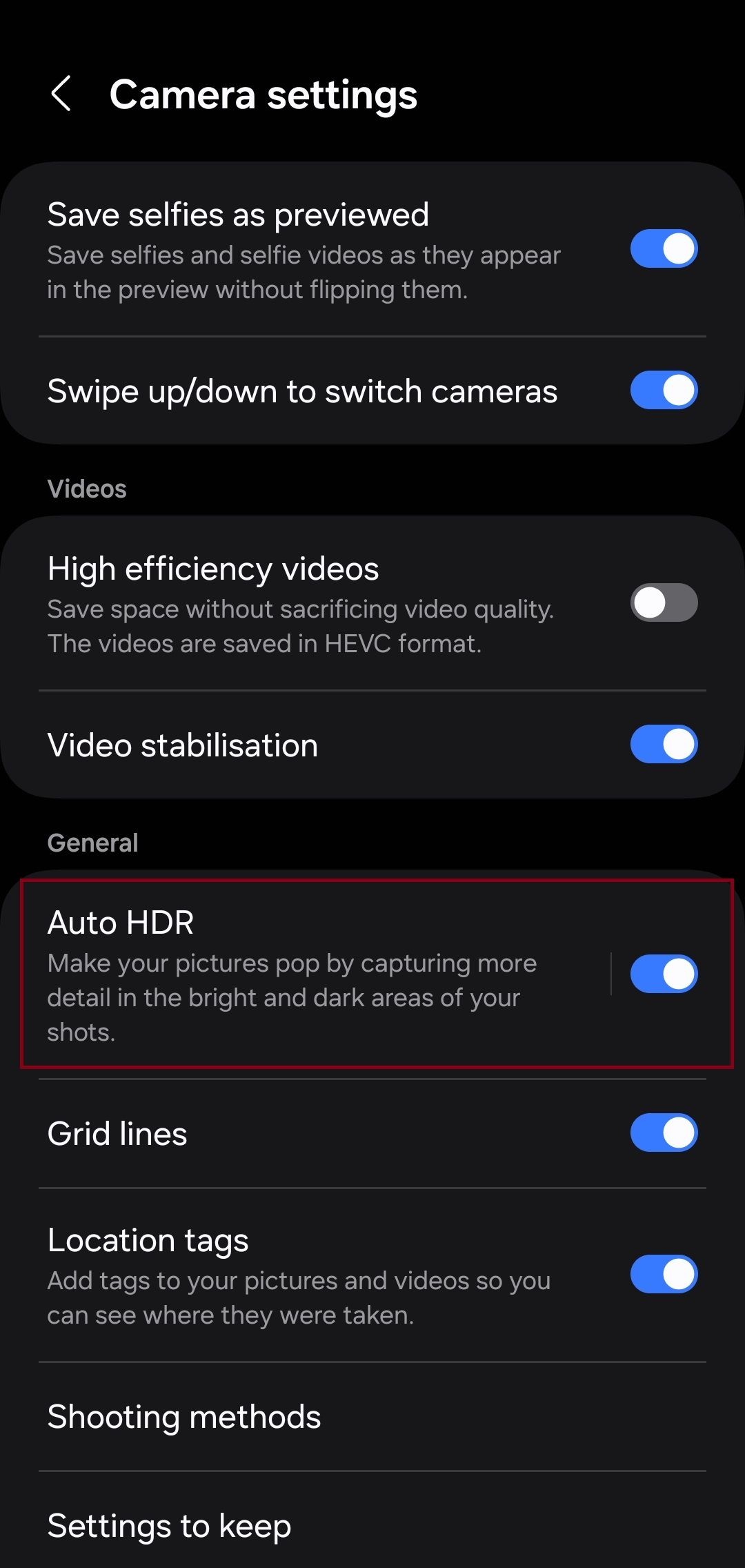Toggle off Video stabilisation

point(664,744)
